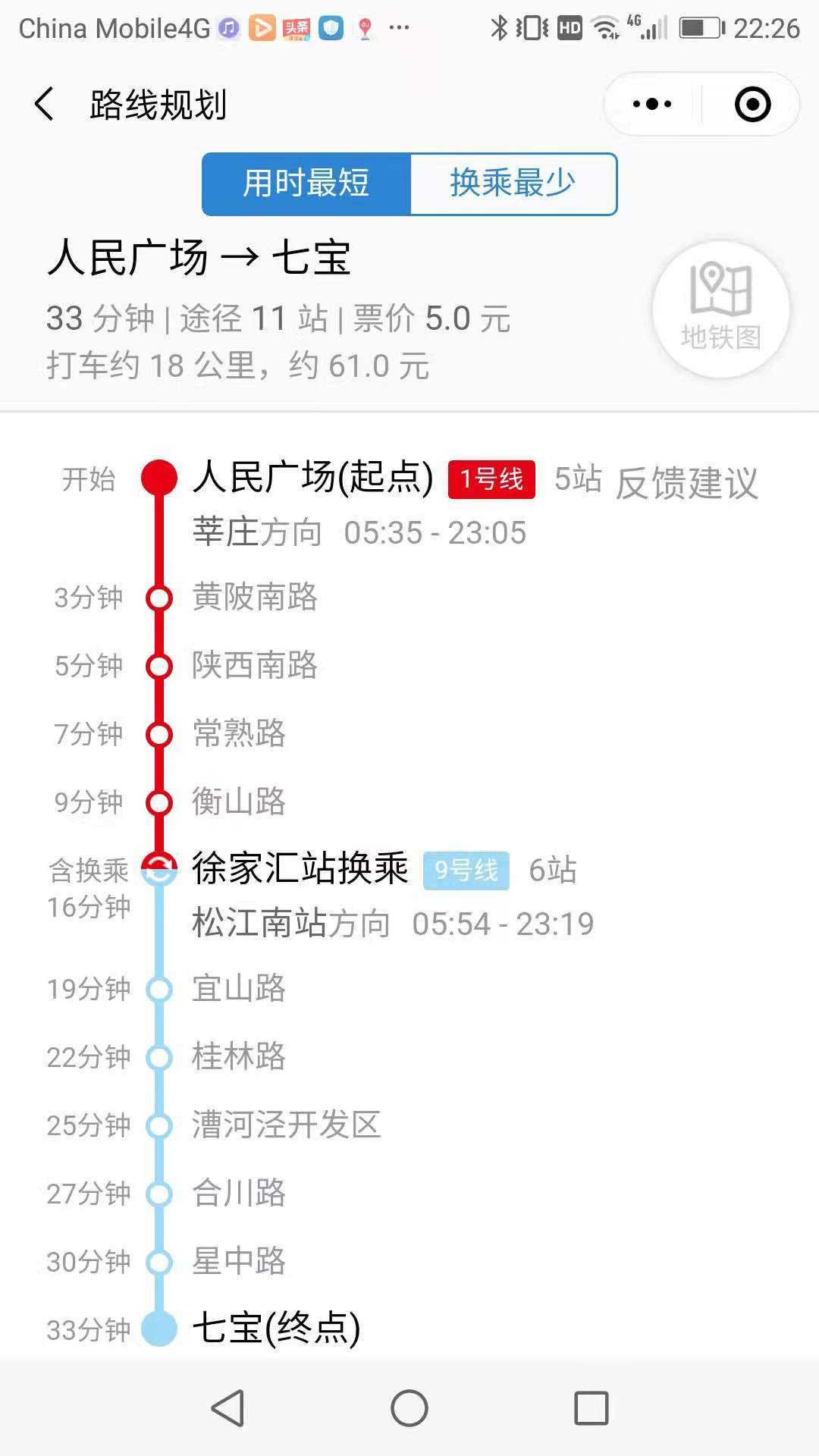The height and width of the screenshot is (1456, 819).
Task: Switch to 换乘最少 tab
Action: click(x=513, y=184)
